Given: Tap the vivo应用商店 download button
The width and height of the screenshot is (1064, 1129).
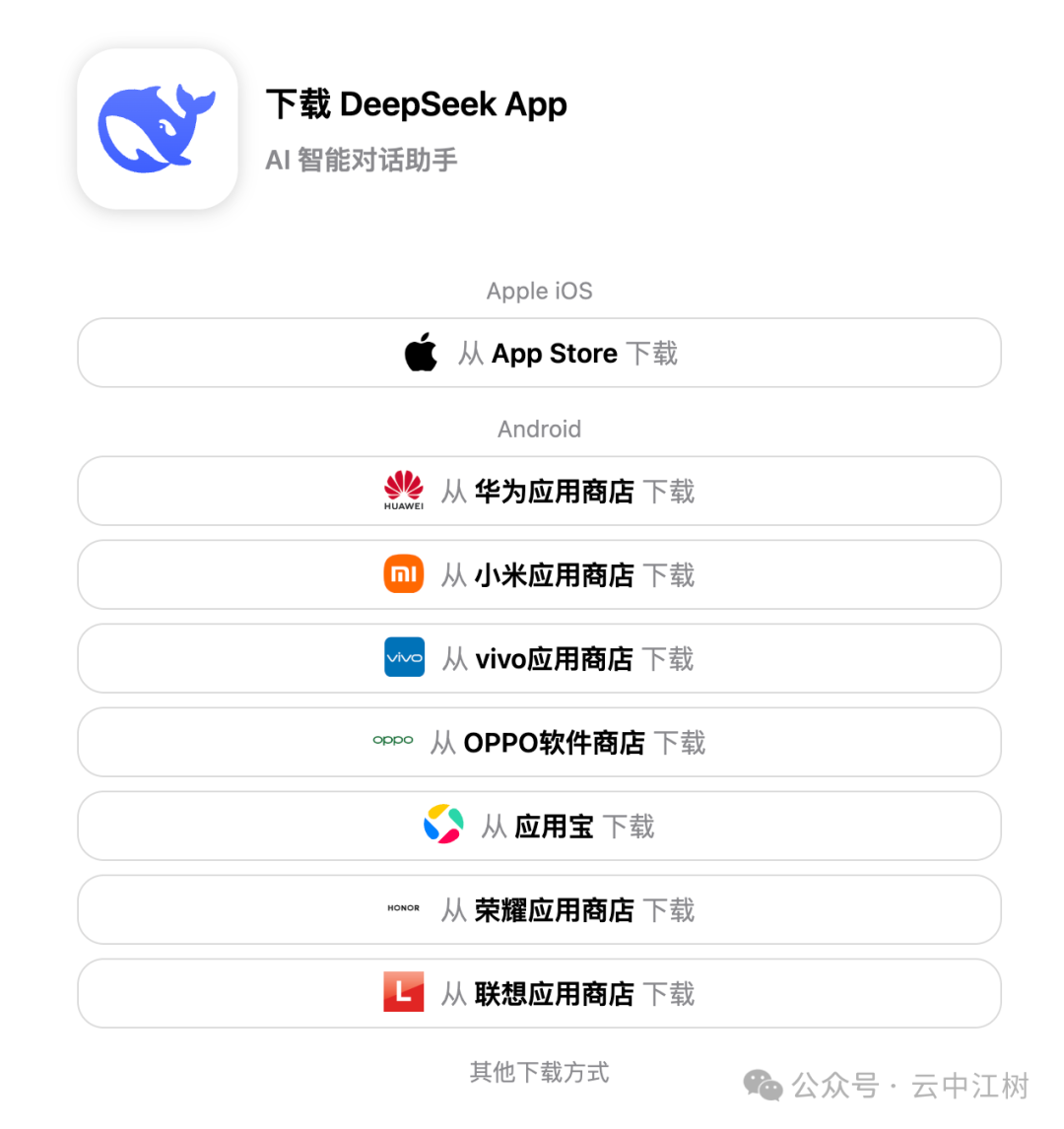Looking at the screenshot, I should (x=539, y=658).
